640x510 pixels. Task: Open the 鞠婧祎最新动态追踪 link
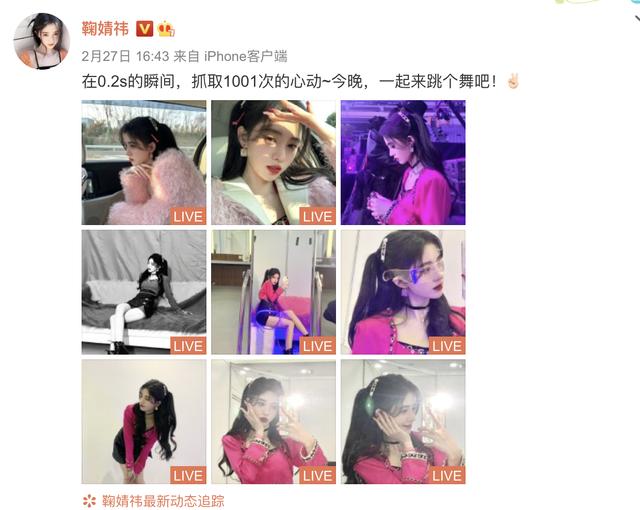coord(163,500)
